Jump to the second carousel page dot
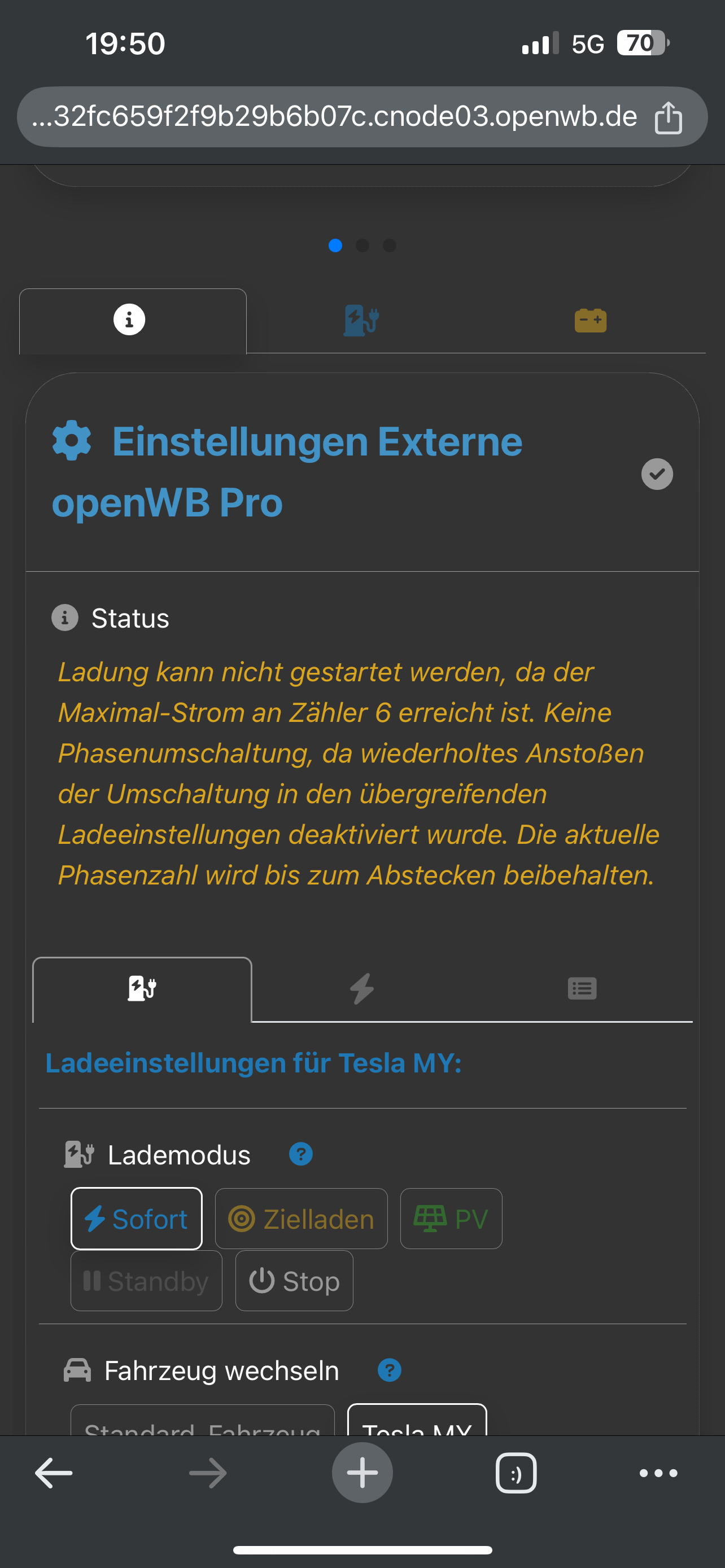Screen dimensions: 725x1568 [x=362, y=246]
